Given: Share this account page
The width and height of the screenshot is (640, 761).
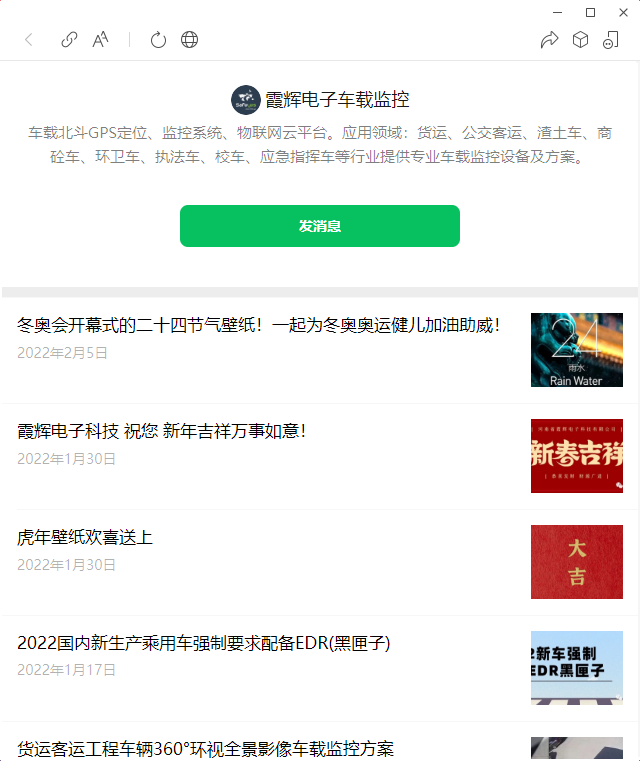Looking at the screenshot, I should (548, 40).
